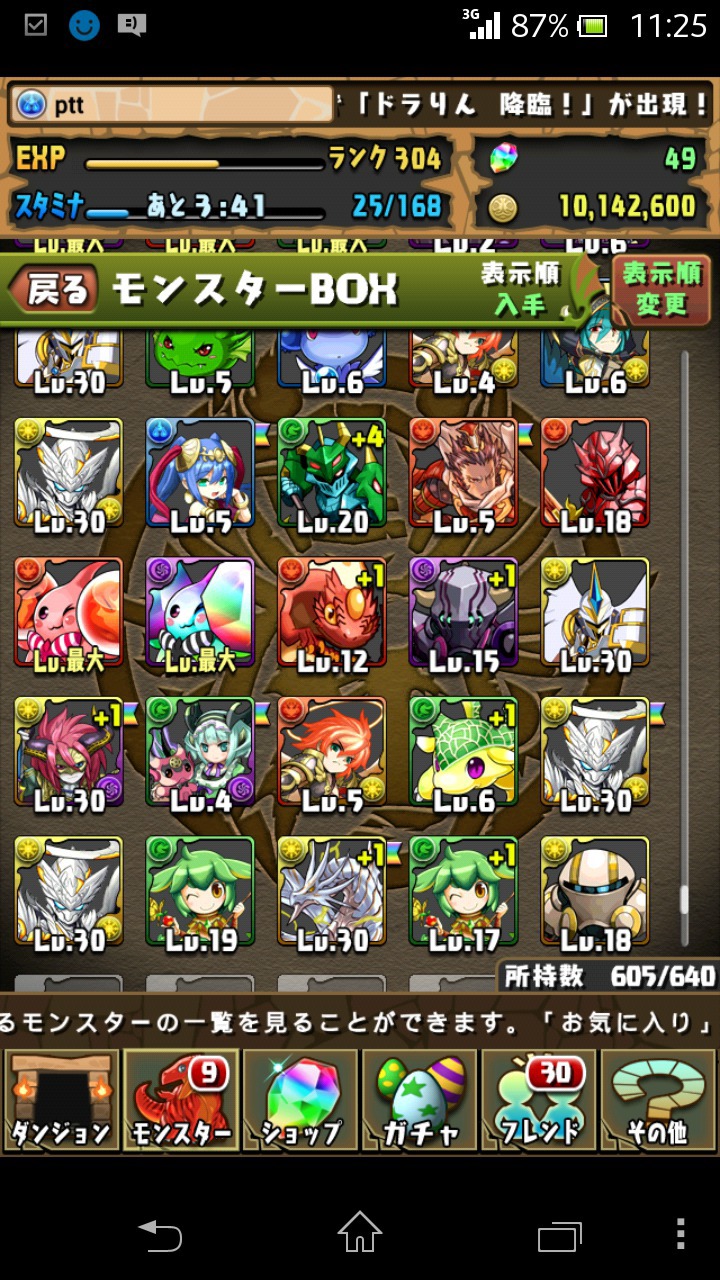Choose the red dragon Lv.12 +1

tap(332, 613)
